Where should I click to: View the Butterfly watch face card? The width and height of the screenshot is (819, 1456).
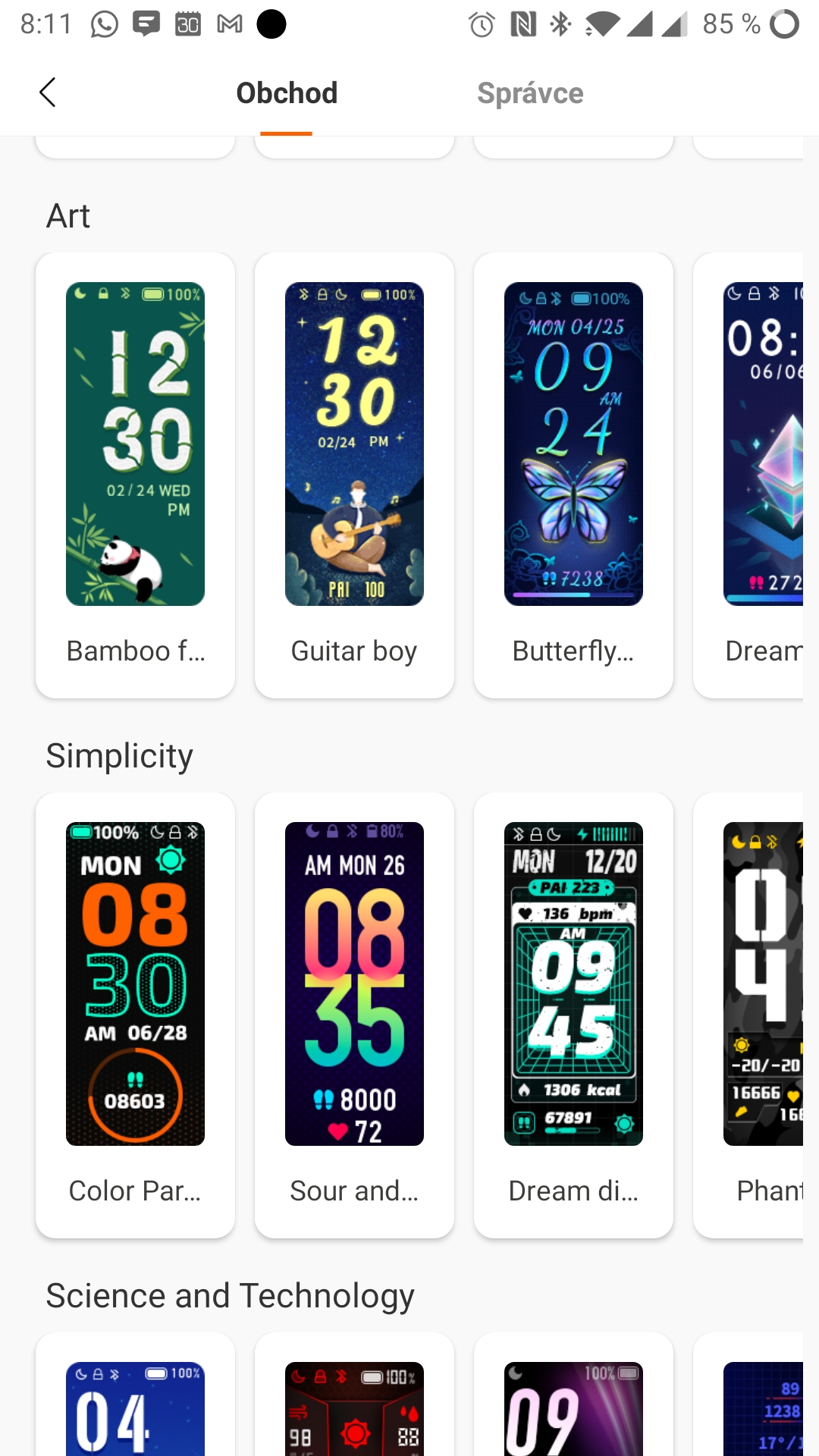(573, 475)
